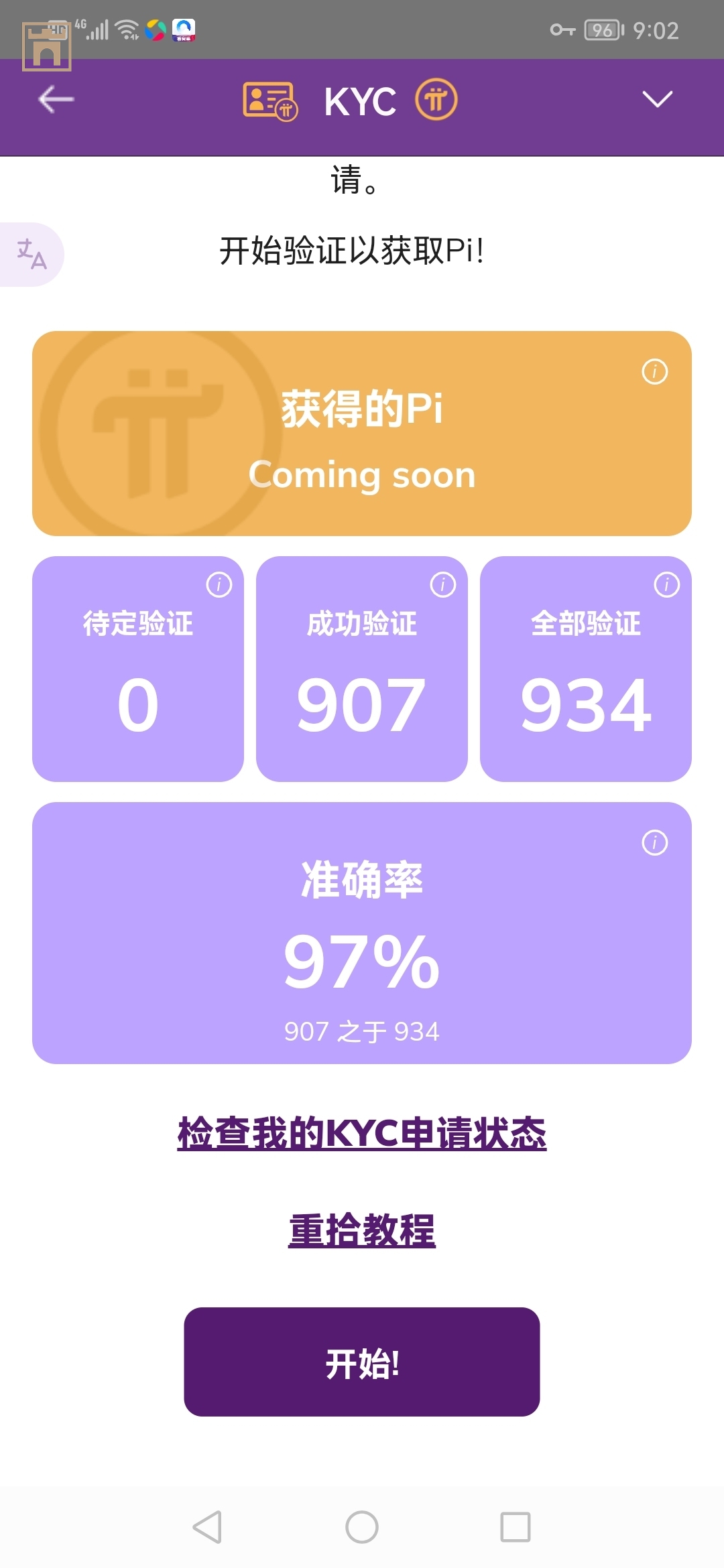Screen dimensions: 724x1568
Task: Tap the 开始! button
Action: (x=362, y=1363)
